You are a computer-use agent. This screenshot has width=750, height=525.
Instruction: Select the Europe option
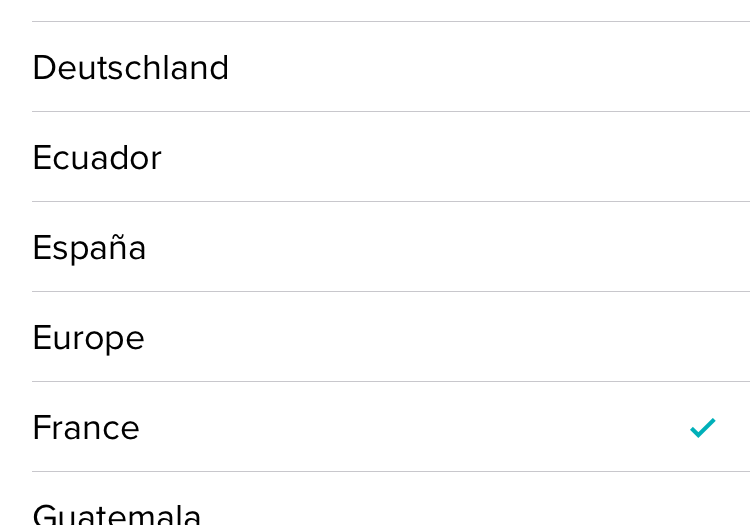click(x=89, y=338)
